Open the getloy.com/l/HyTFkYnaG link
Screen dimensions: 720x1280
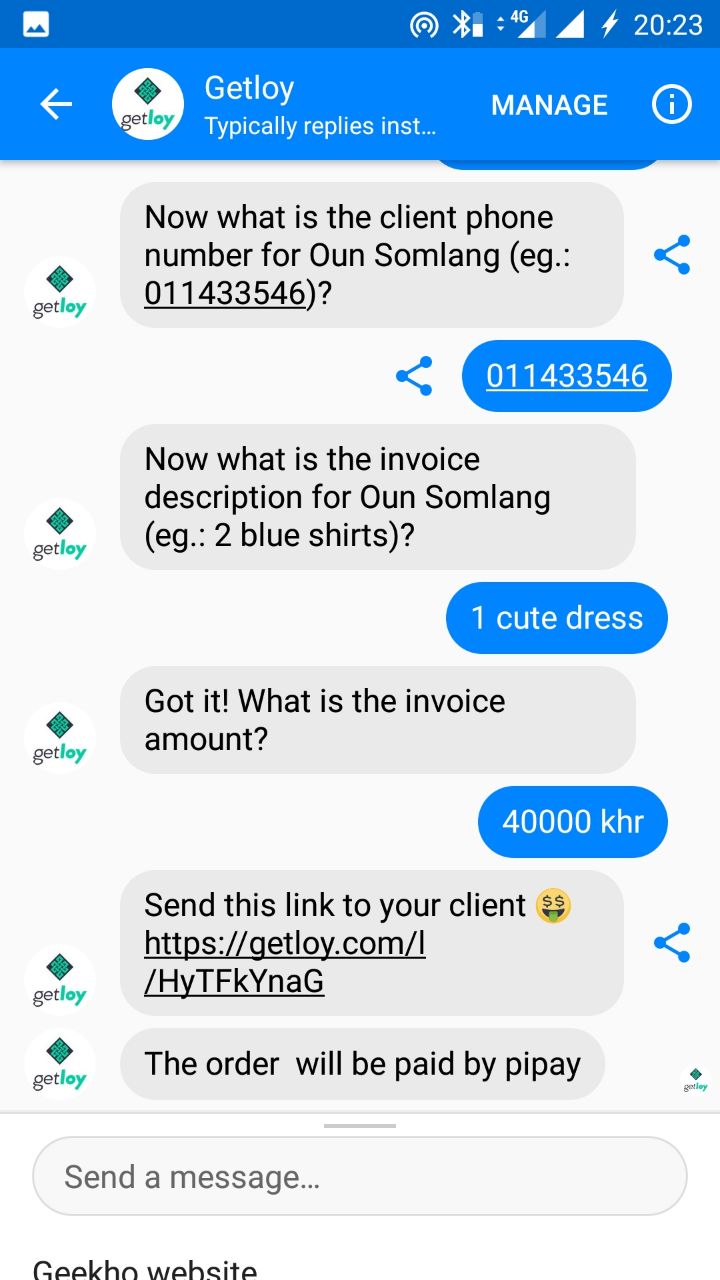click(x=284, y=962)
